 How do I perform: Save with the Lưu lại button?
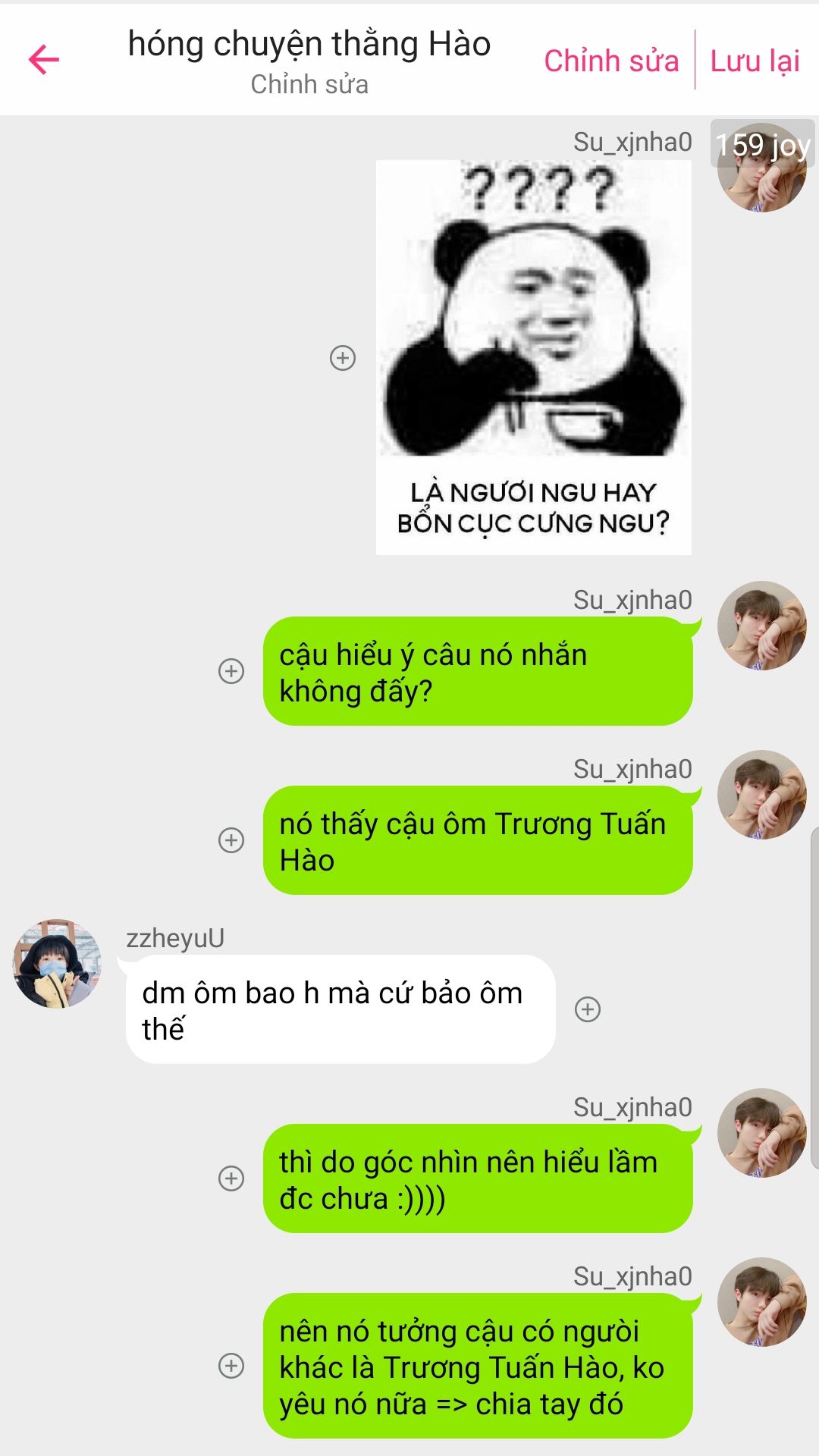(755, 61)
